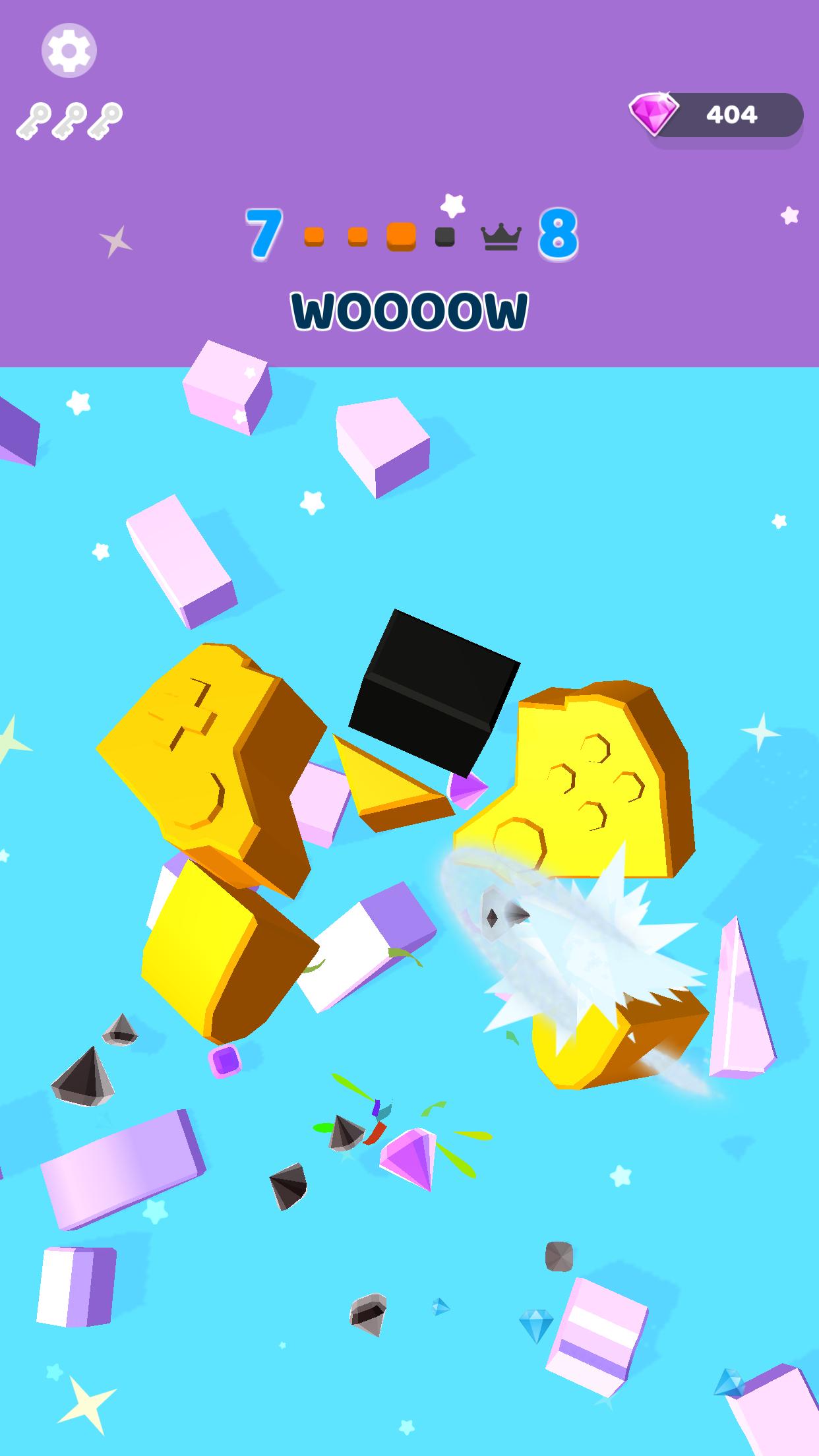Tap the blue number 8 level indicator
The width and height of the screenshot is (819, 1456).
(x=557, y=234)
